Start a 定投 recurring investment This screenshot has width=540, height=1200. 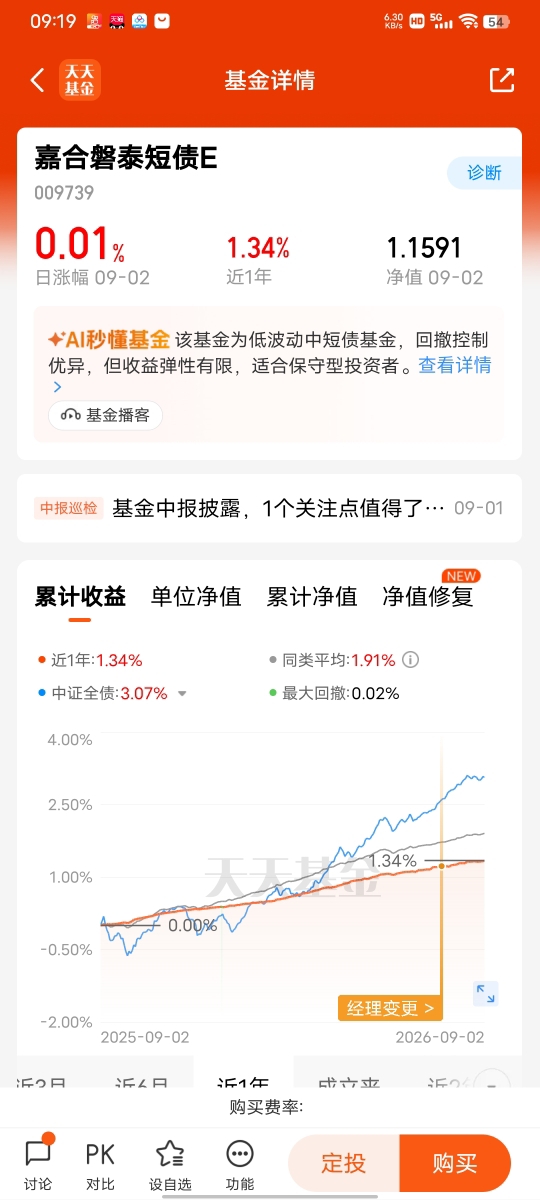(x=344, y=1163)
